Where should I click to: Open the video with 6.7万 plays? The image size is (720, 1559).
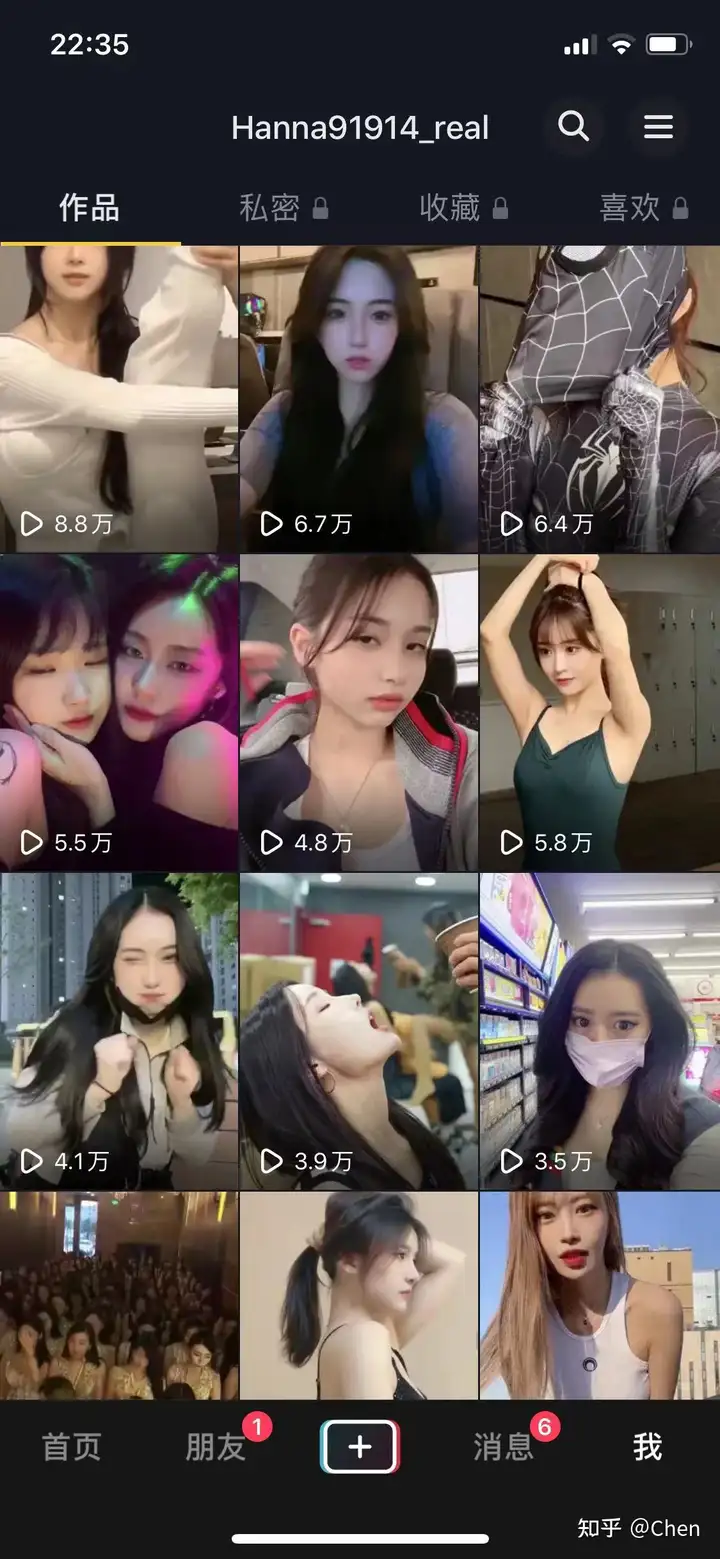[x=359, y=398]
